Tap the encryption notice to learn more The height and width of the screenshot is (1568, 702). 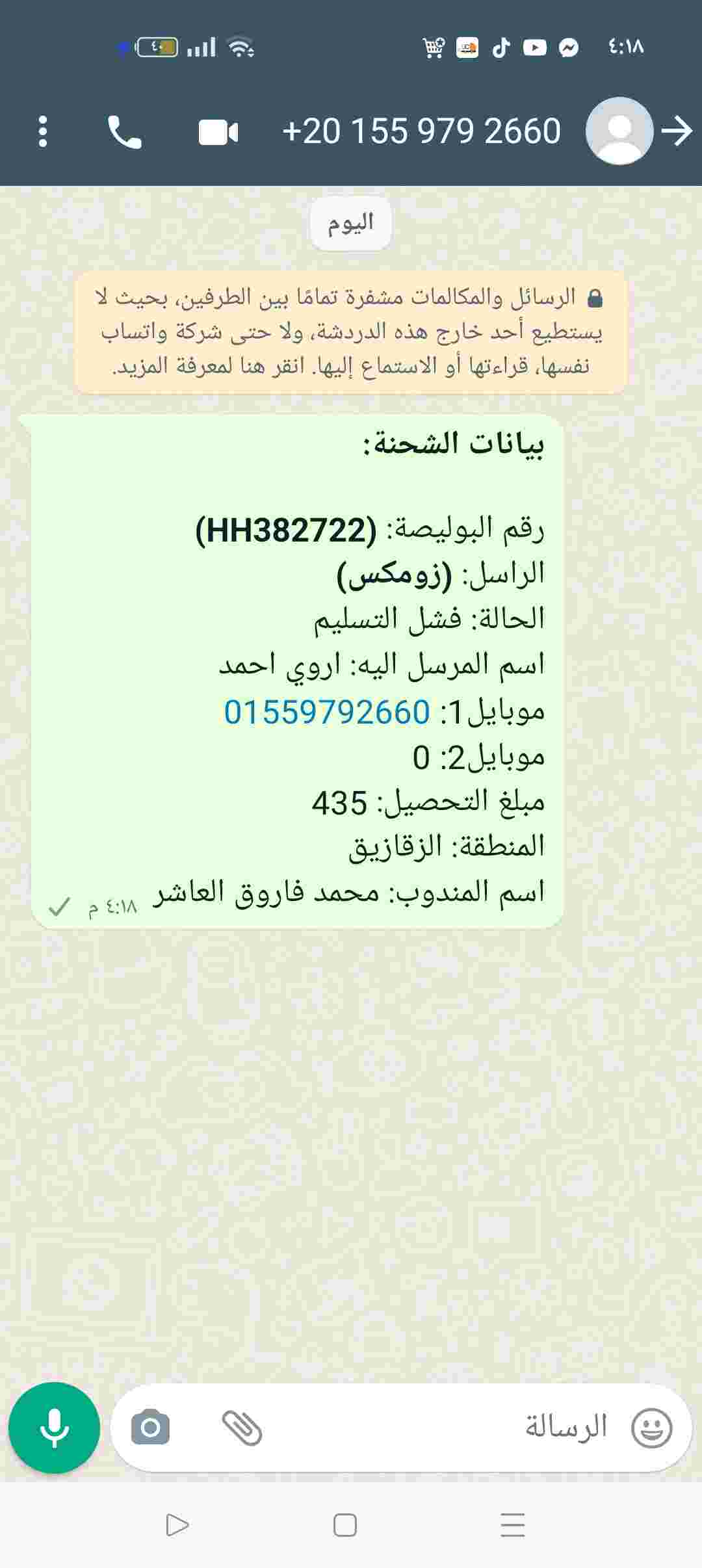[x=351, y=332]
